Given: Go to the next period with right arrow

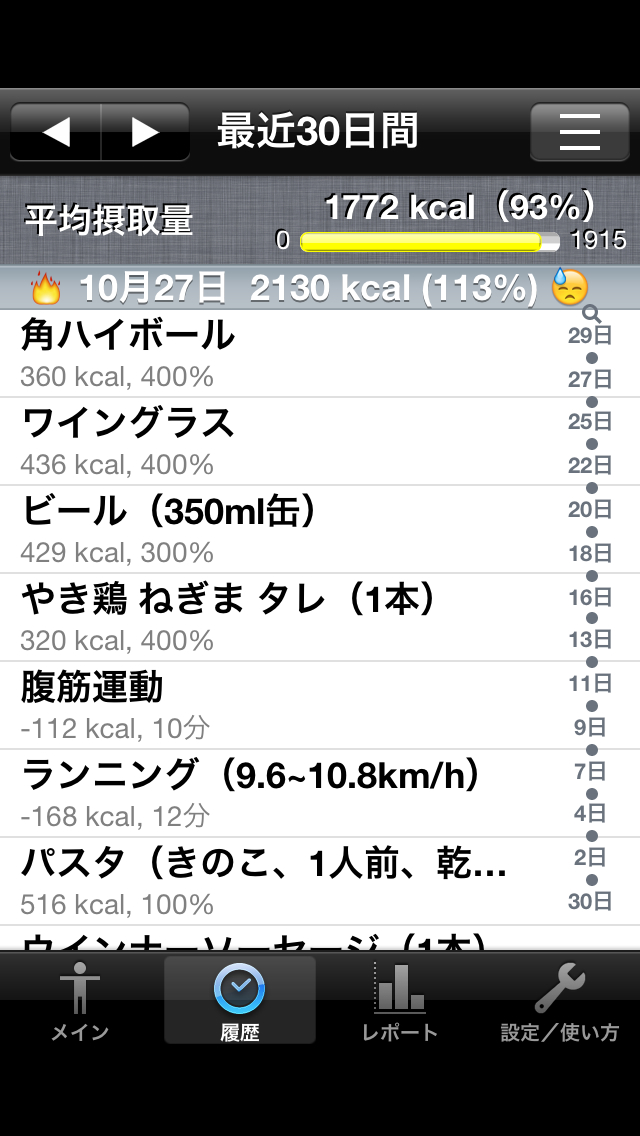Looking at the screenshot, I should pos(145,132).
